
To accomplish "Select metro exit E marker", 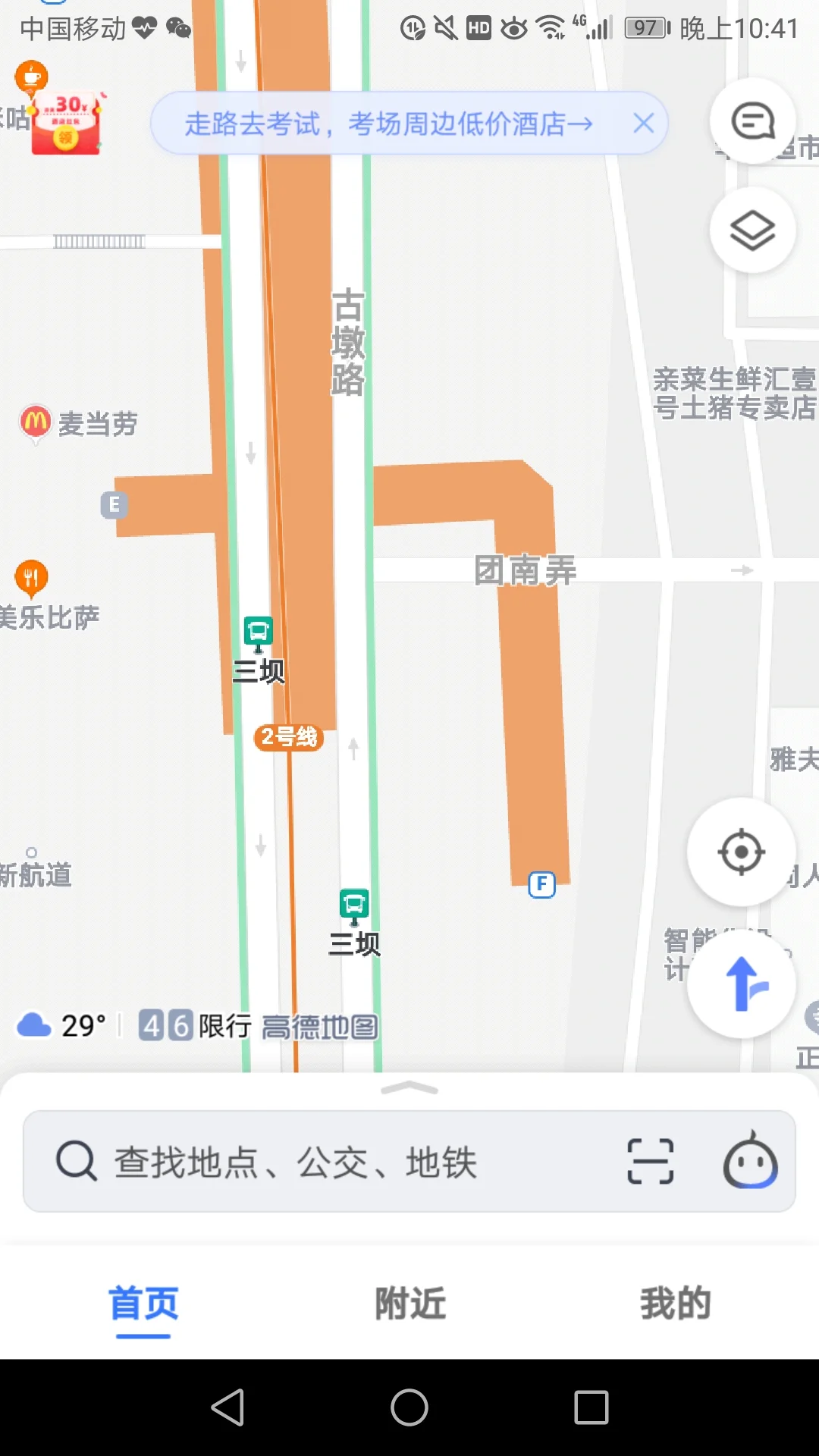I will (115, 504).
